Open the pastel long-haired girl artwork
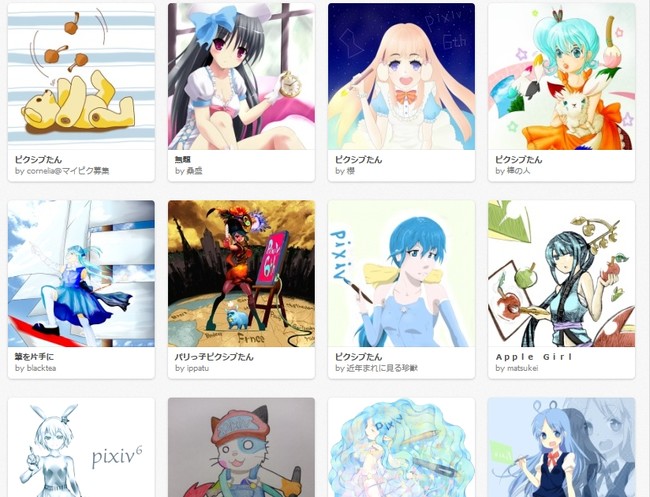 [401, 450]
